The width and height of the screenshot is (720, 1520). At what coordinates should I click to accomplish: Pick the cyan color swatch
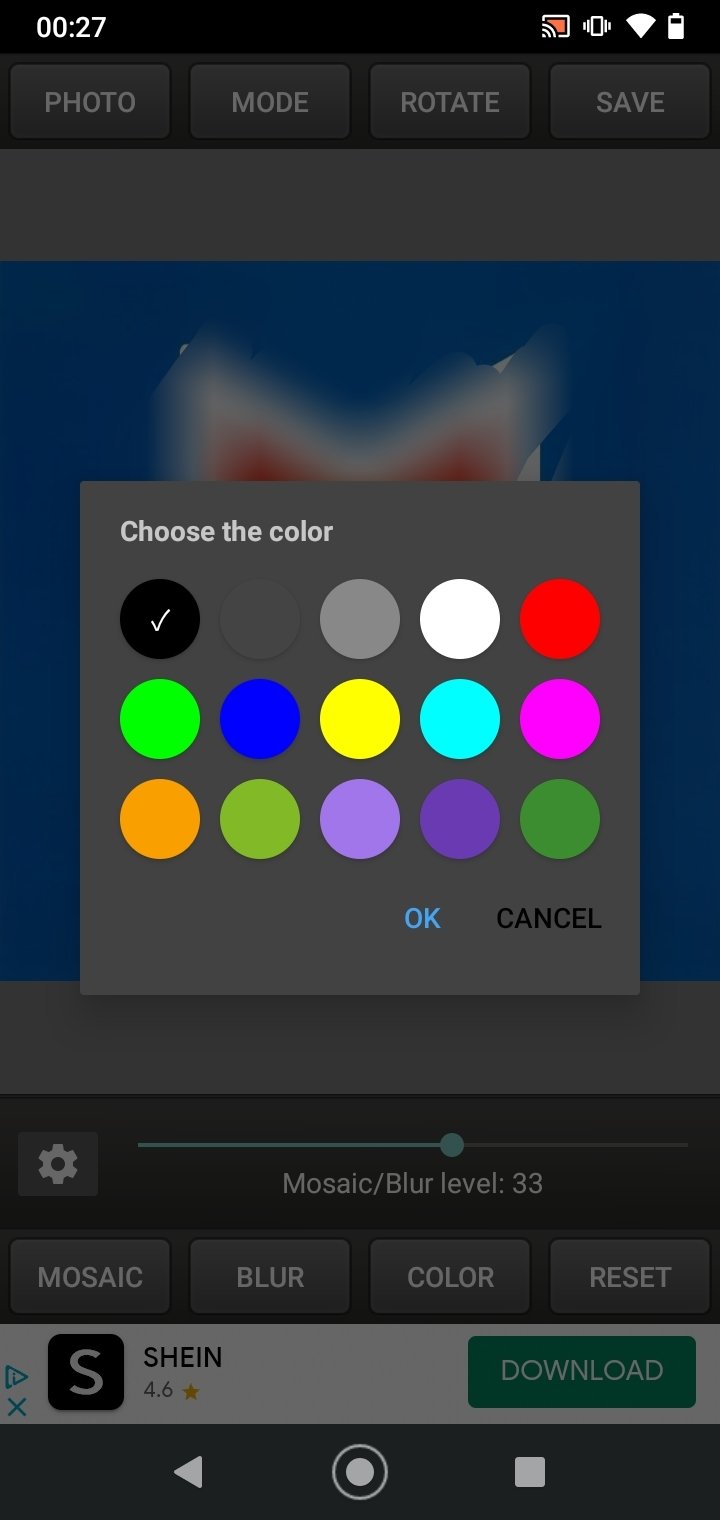click(x=460, y=719)
